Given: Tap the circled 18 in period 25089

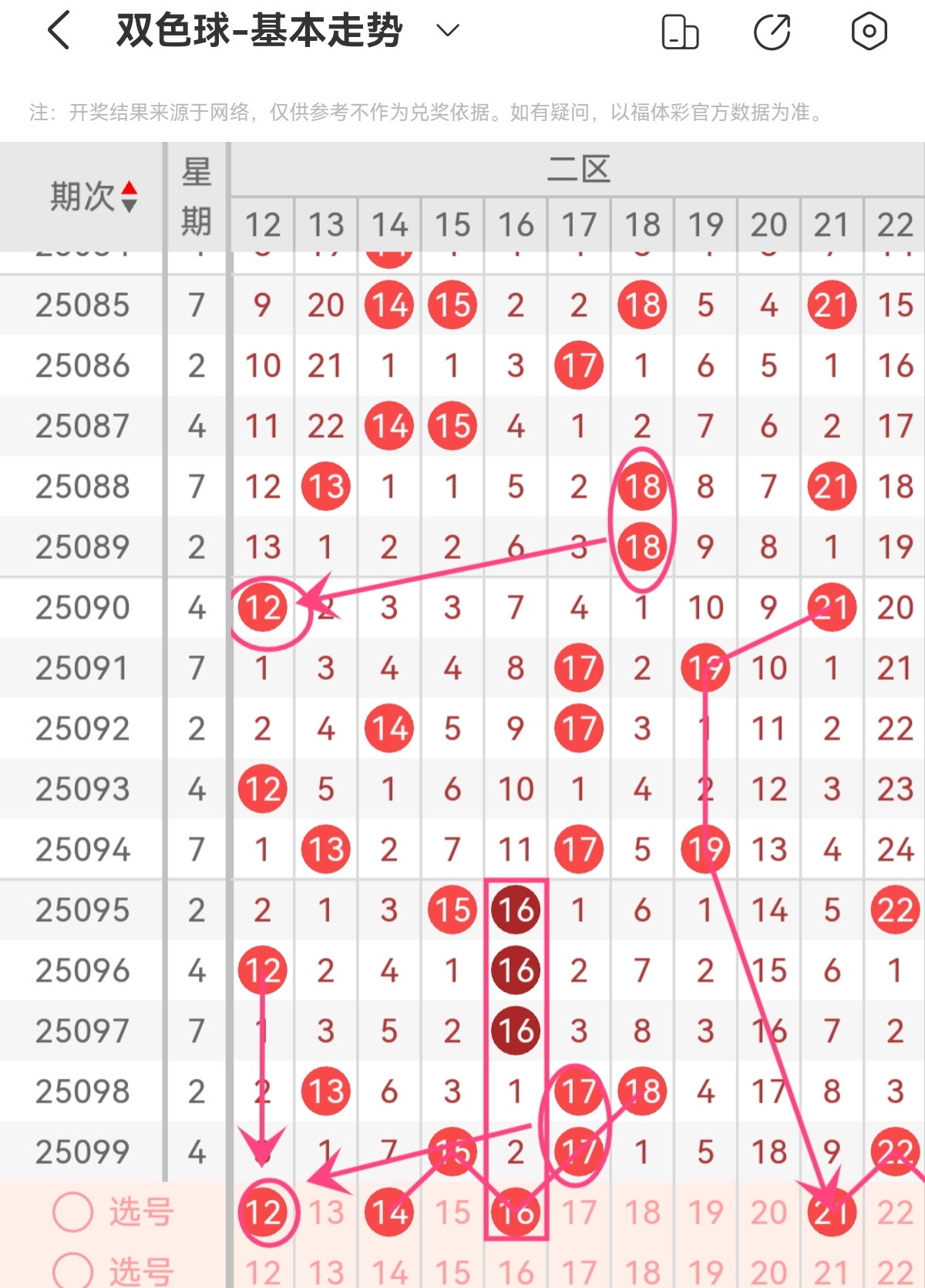Looking at the screenshot, I should (642, 547).
